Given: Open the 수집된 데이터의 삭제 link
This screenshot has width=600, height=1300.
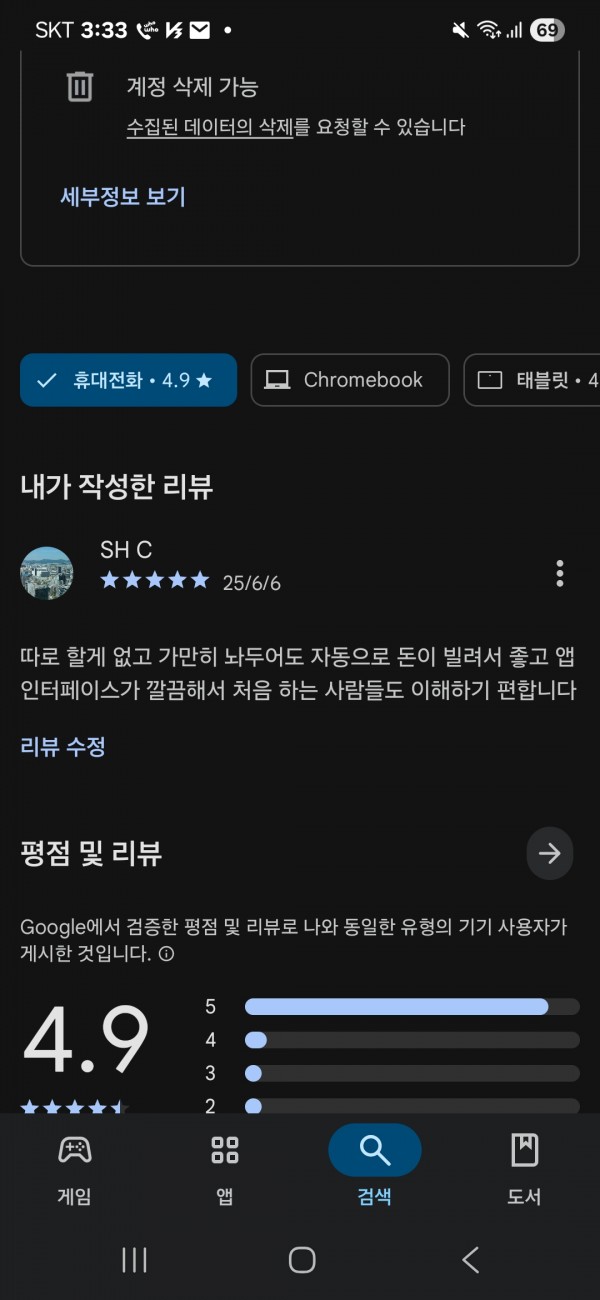Looking at the screenshot, I should 210,127.
